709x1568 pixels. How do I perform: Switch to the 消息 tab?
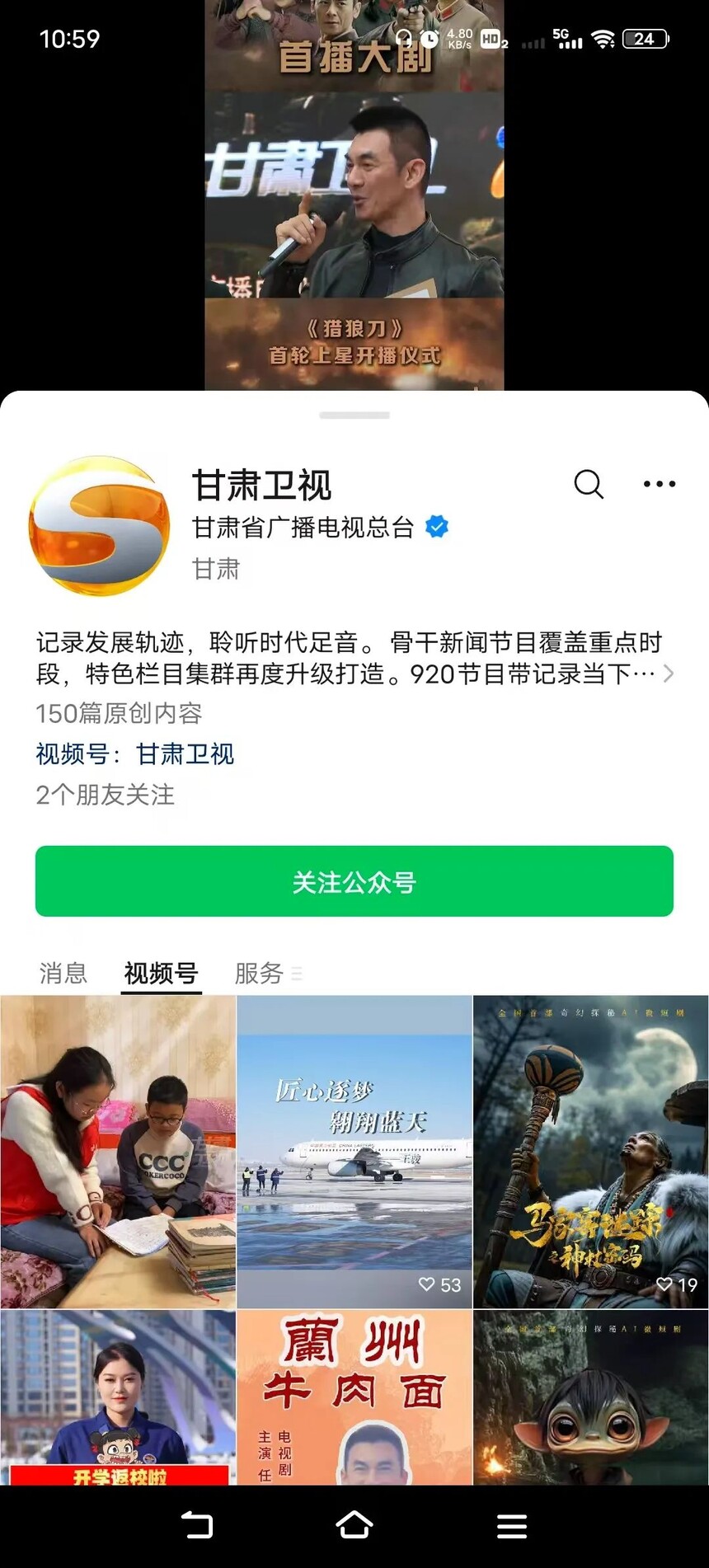point(63,973)
